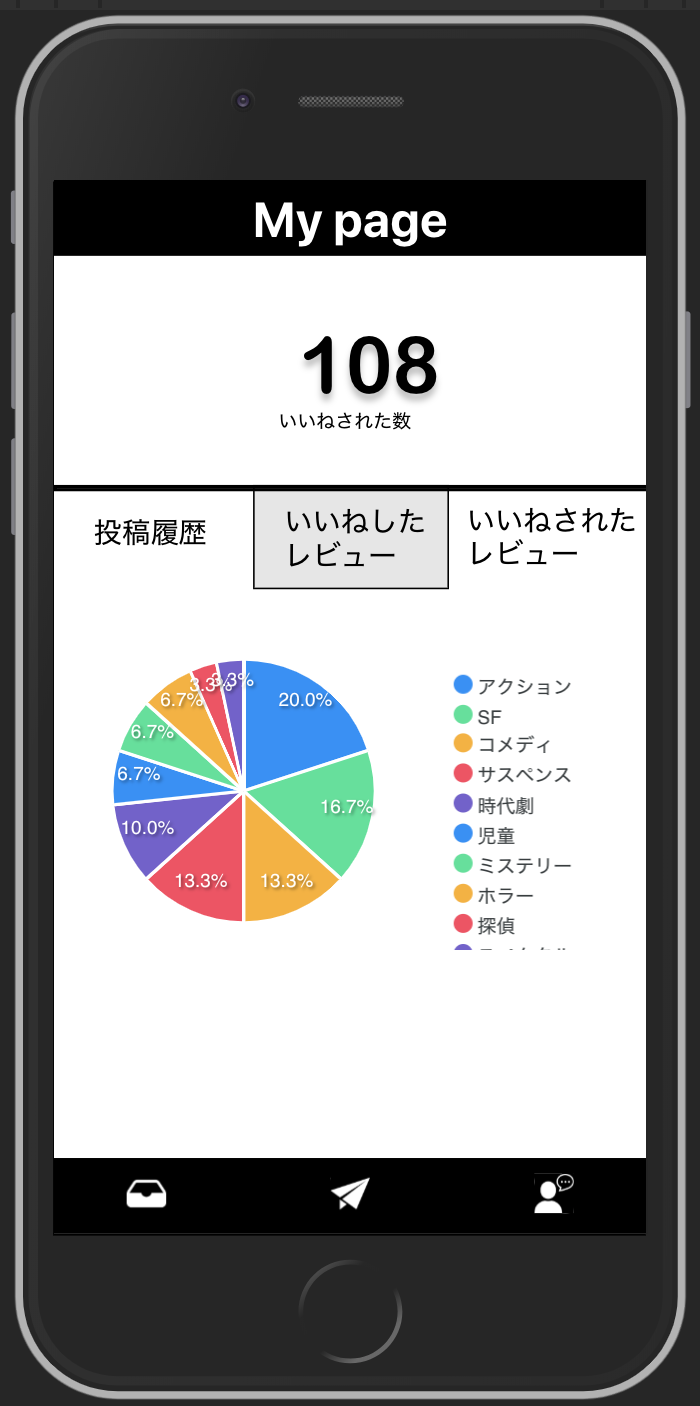
Task: Tap the paper plane post icon
Action: coord(350,1194)
